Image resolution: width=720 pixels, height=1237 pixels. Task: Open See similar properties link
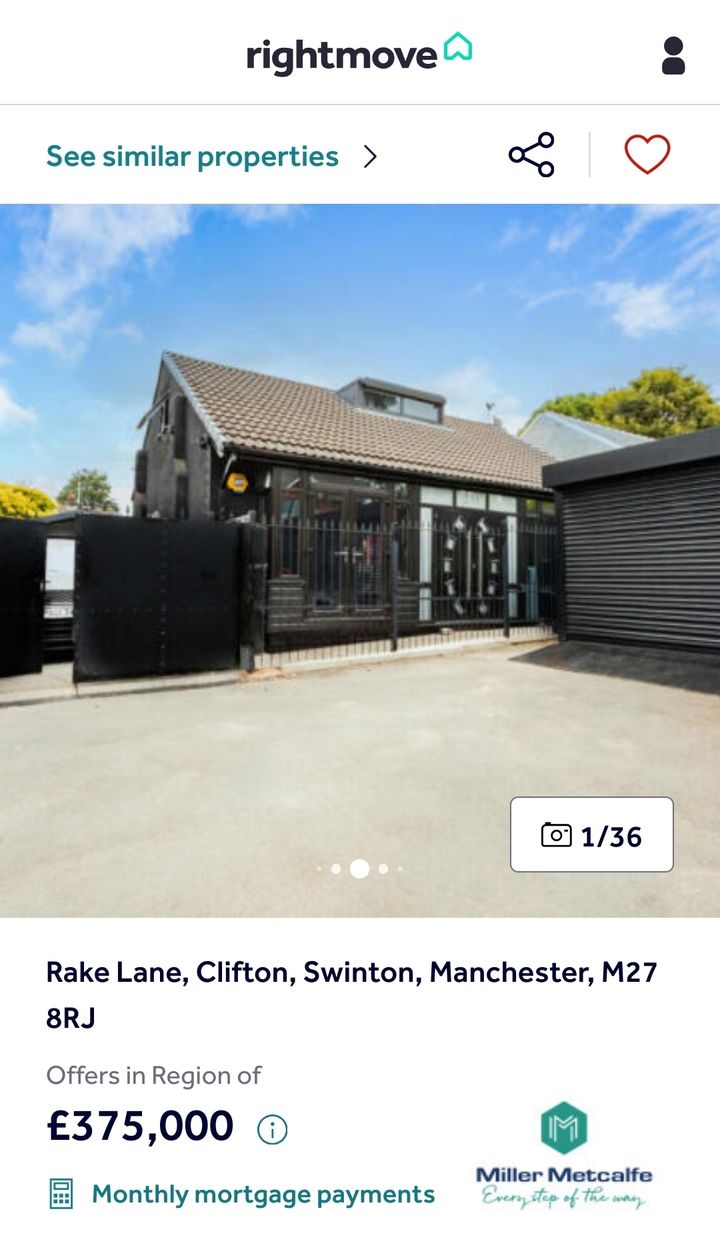[212, 157]
